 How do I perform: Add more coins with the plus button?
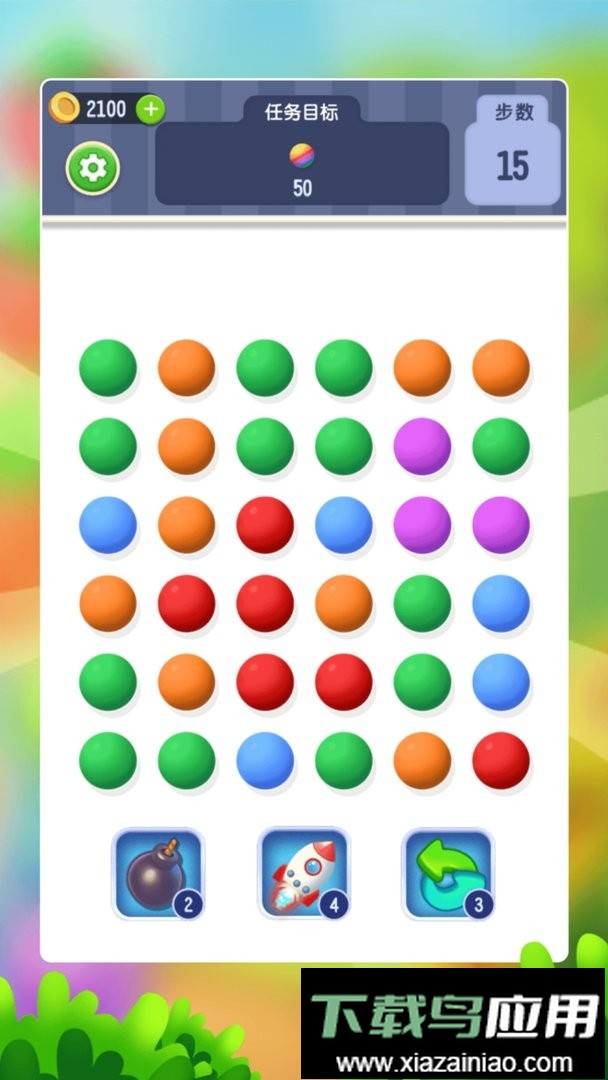150,109
